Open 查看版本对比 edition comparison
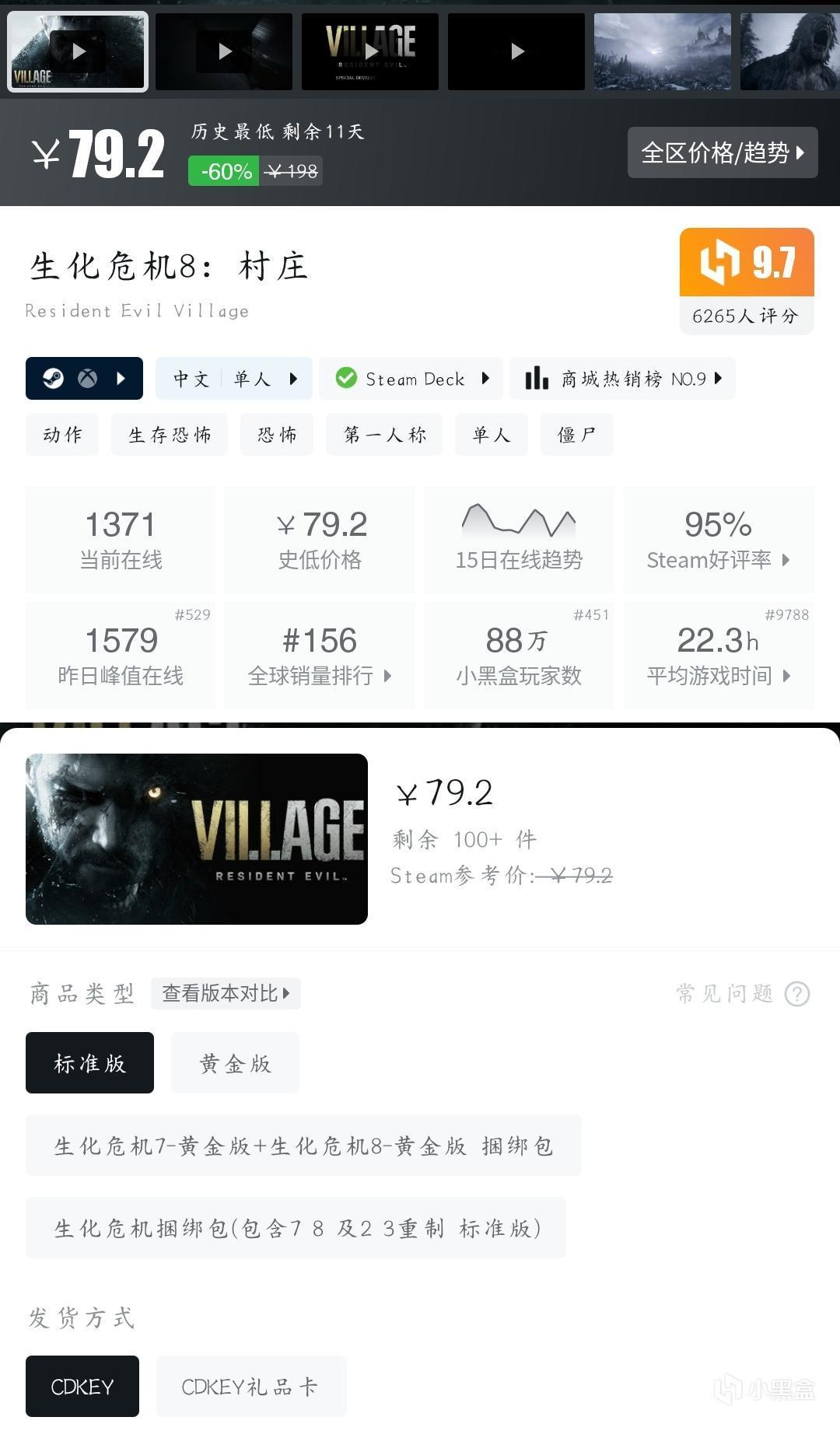 pos(226,993)
